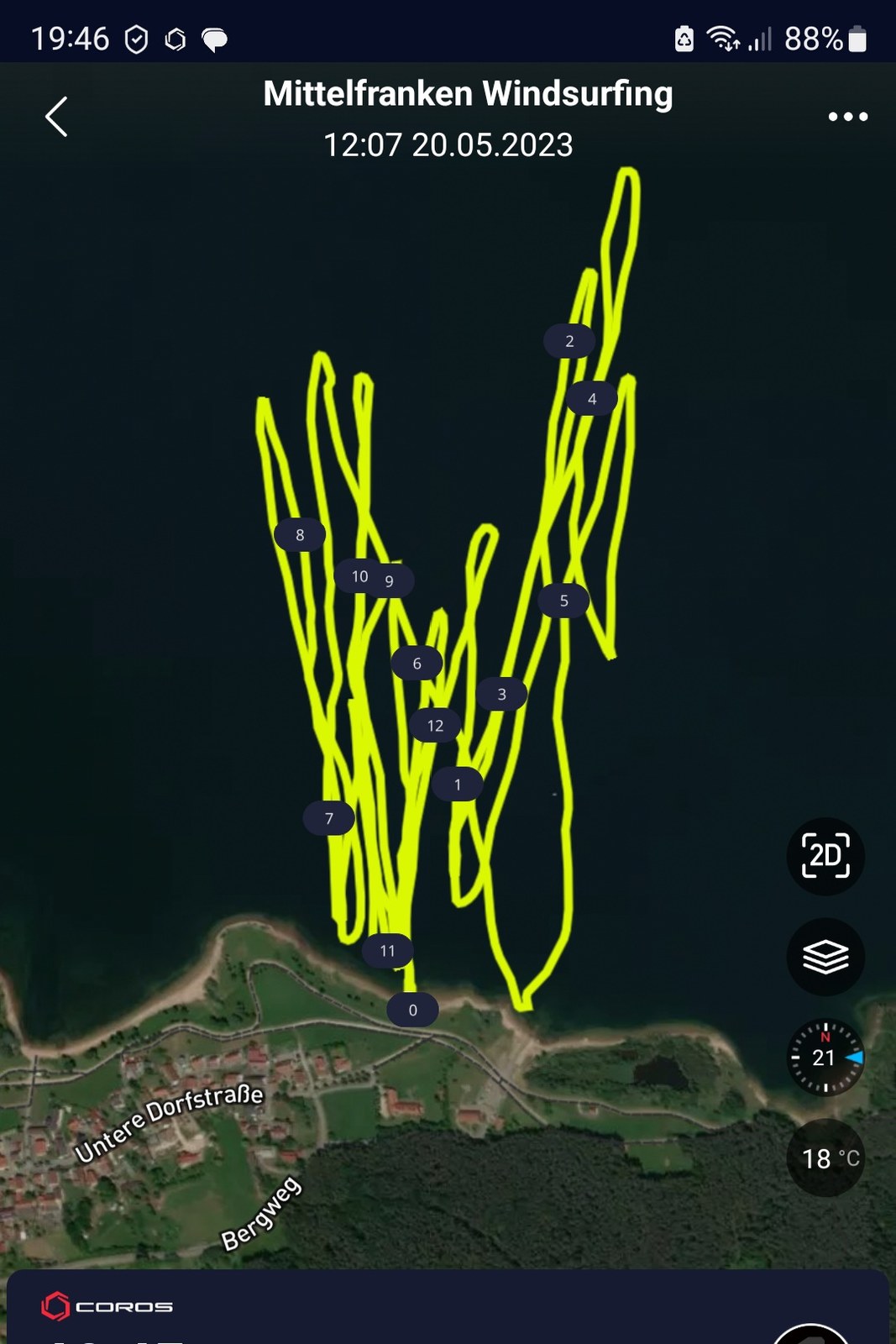Viewport: 896px width, 1344px height.
Task: Go back to the previous screen
Action: click(x=56, y=117)
